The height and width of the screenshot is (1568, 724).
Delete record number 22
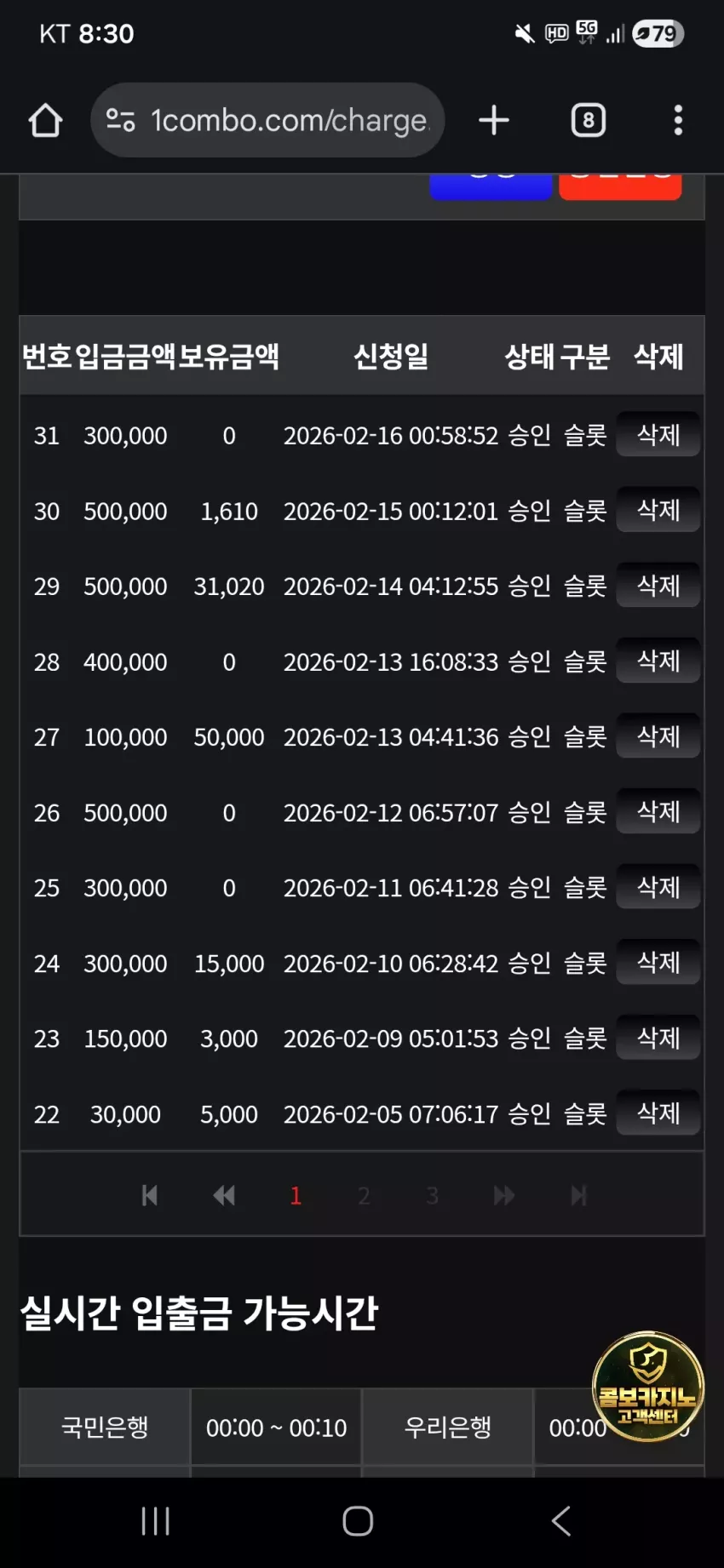click(x=658, y=1113)
